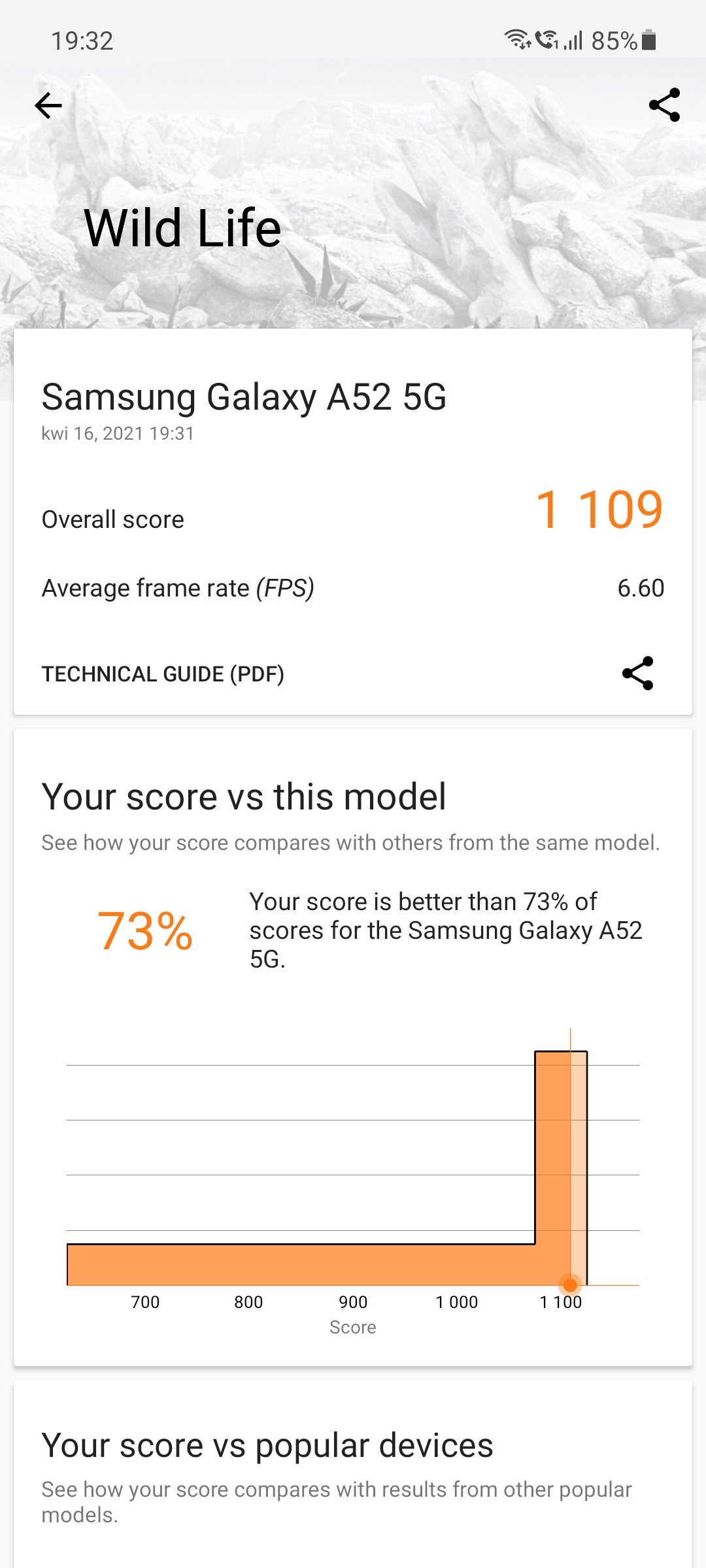706x1568 pixels.
Task: Share score using the result card share icon
Action: 637,673
